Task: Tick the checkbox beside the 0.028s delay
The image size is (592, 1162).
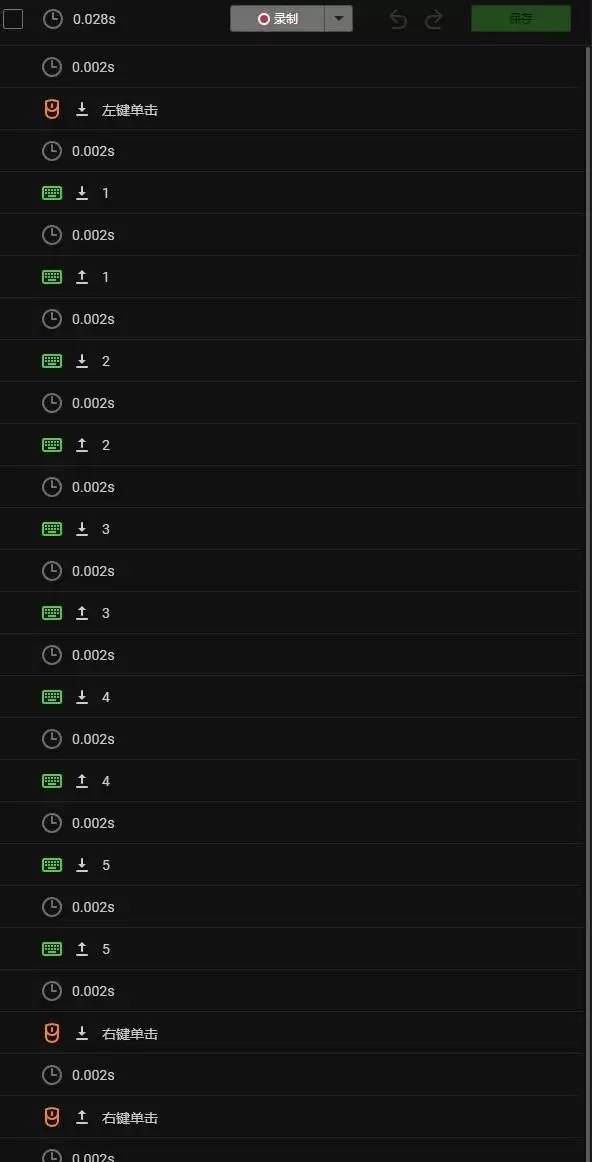Action: tap(13, 19)
